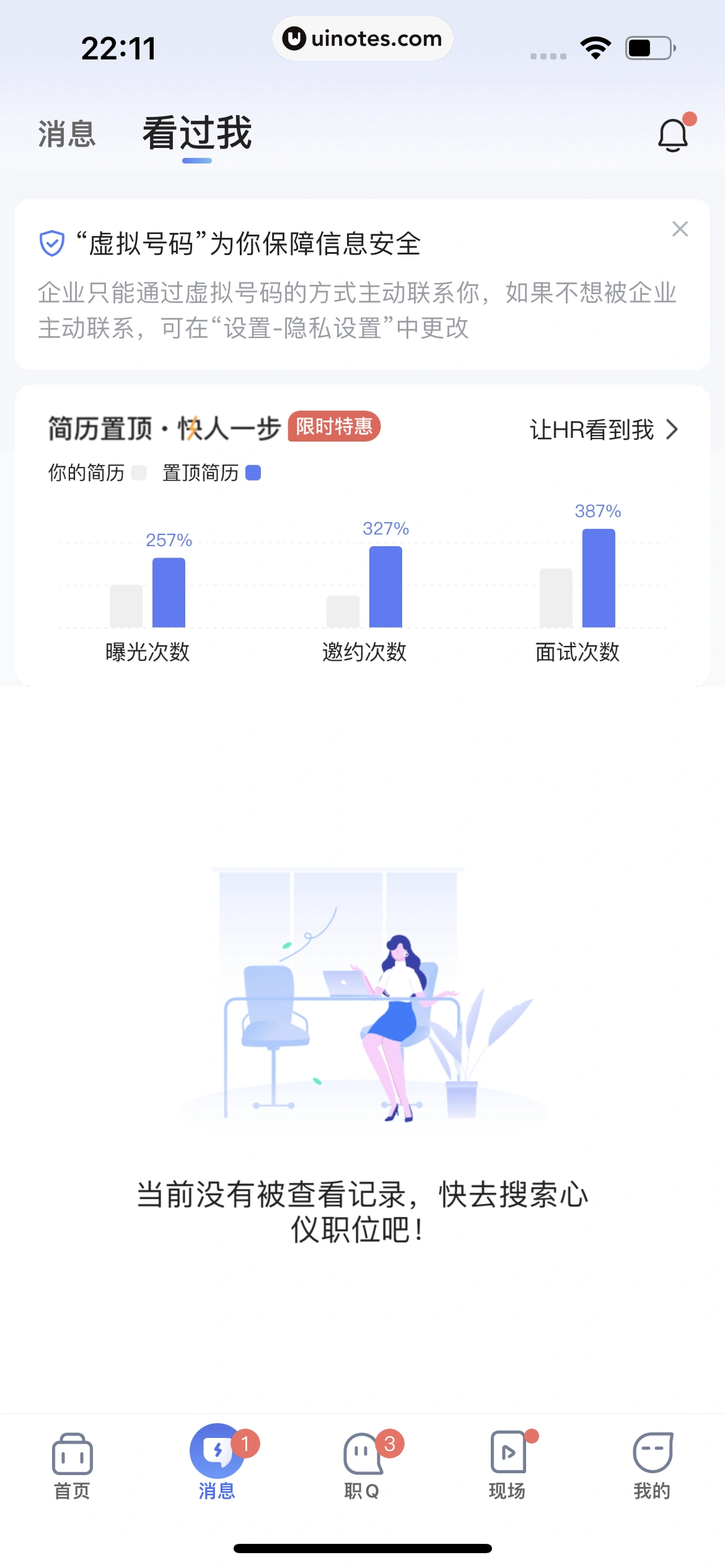725x1568 pixels.
Task: Dismiss the virtual number tip with X
Action: click(x=680, y=229)
